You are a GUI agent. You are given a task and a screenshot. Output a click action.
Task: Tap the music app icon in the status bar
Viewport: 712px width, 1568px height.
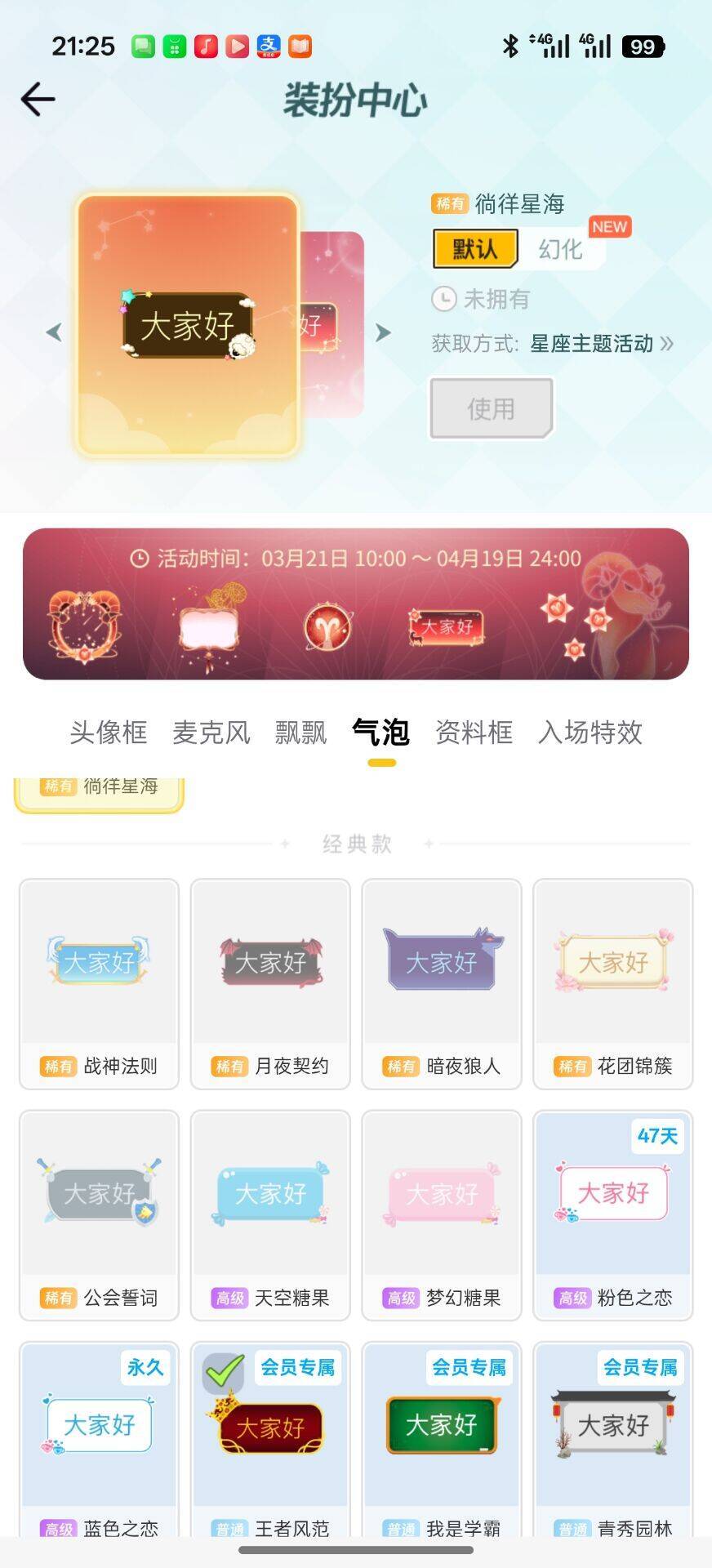(x=206, y=46)
